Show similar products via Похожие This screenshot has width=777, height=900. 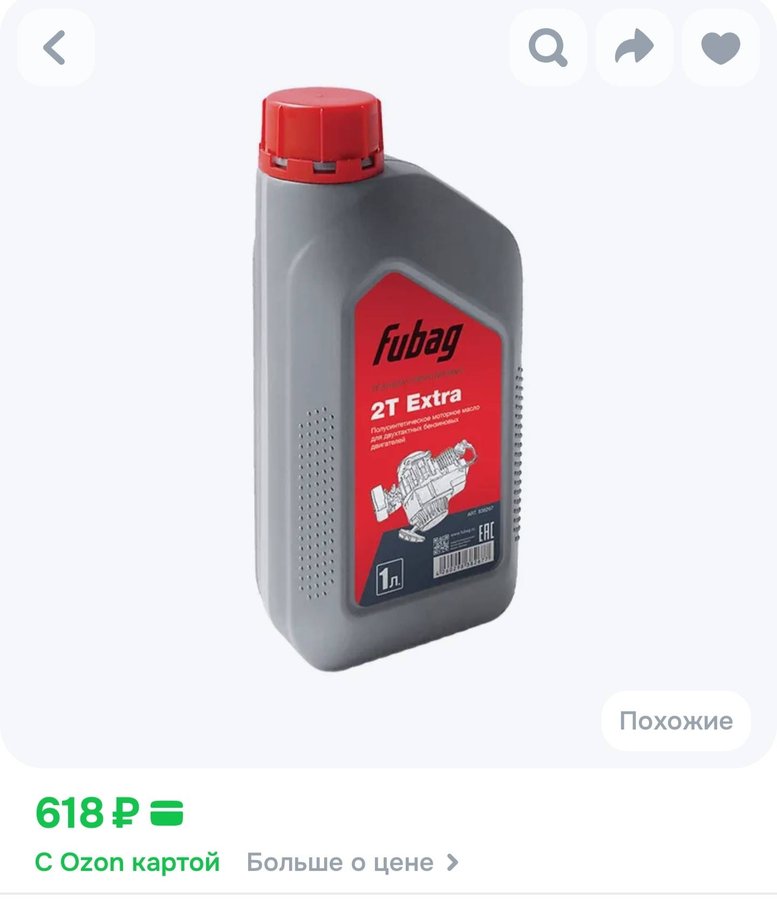pyautogui.click(x=675, y=721)
